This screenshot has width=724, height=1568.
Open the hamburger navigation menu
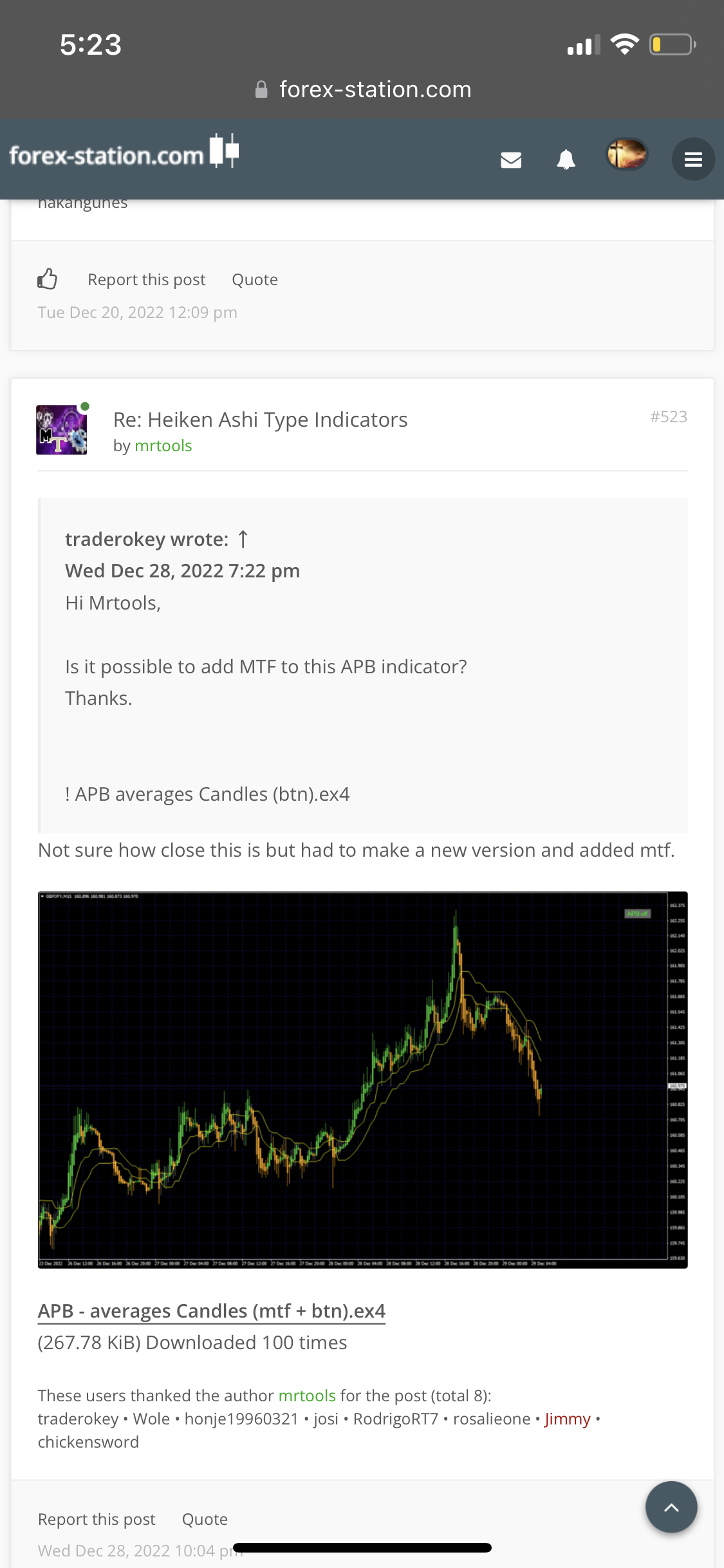(693, 159)
